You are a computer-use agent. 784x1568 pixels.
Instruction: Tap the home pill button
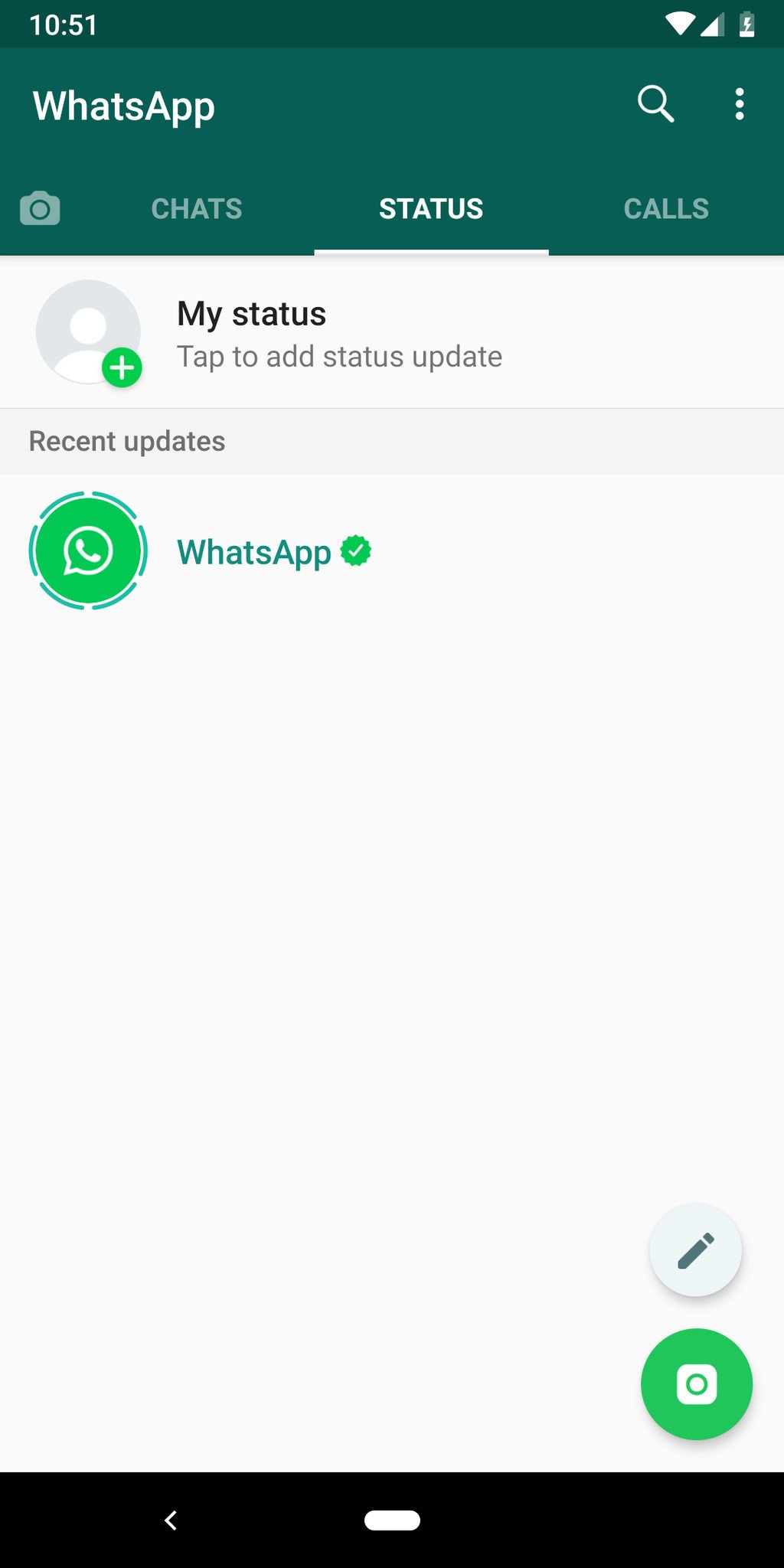[392, 1520]
